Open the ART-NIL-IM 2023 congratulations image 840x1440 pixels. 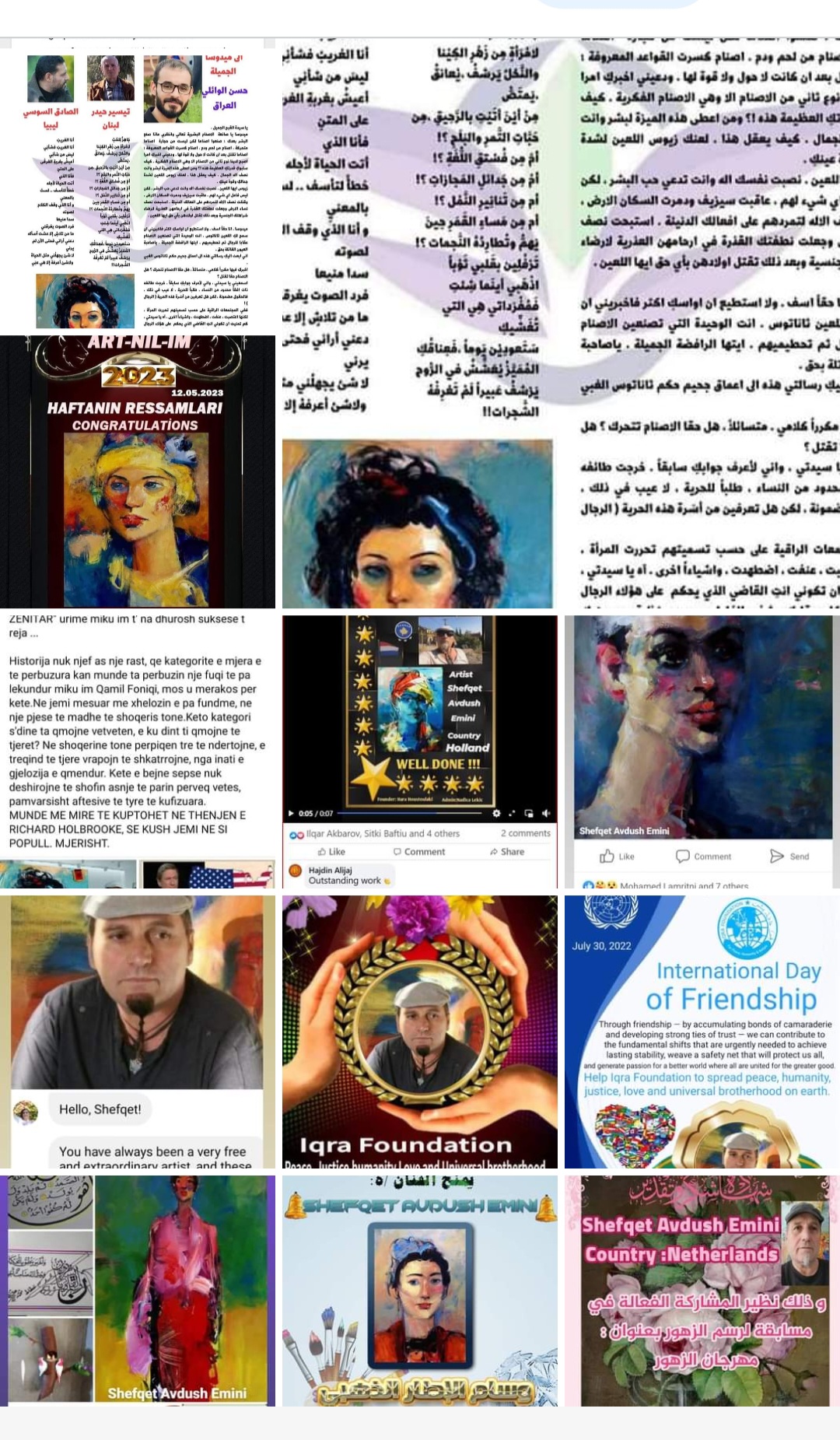click(x=138, y=471)
